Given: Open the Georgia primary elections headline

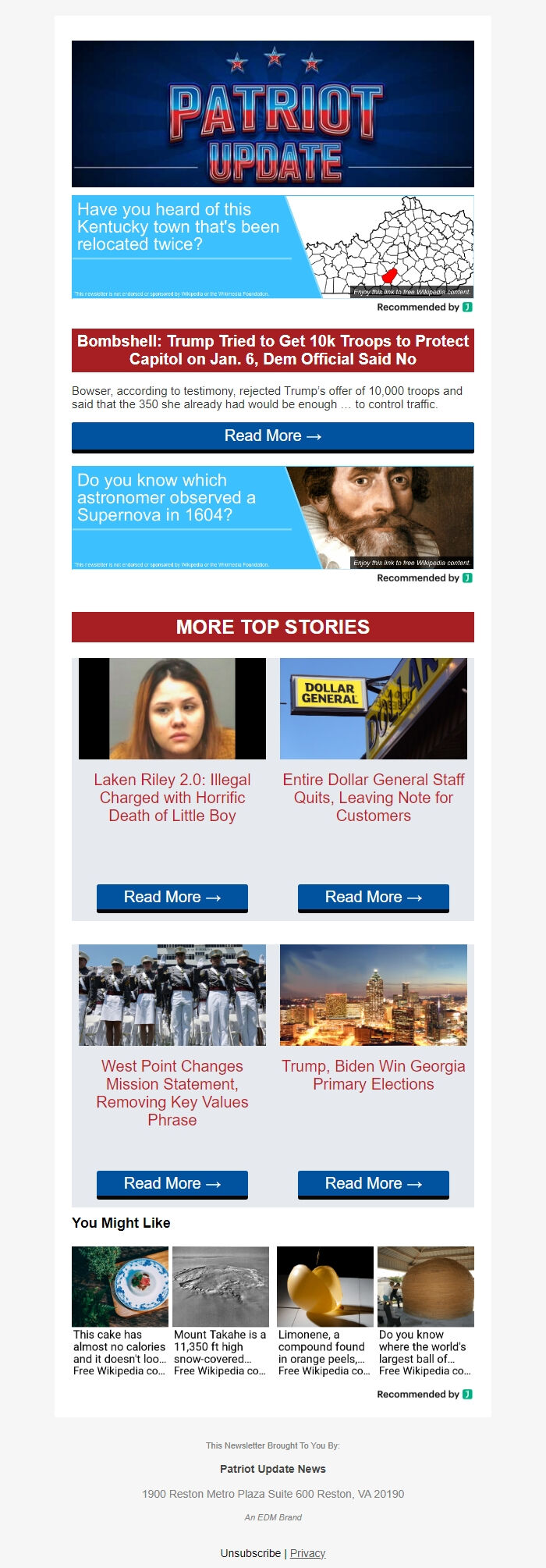Looking at the screenshot, I should (374, 1076).
